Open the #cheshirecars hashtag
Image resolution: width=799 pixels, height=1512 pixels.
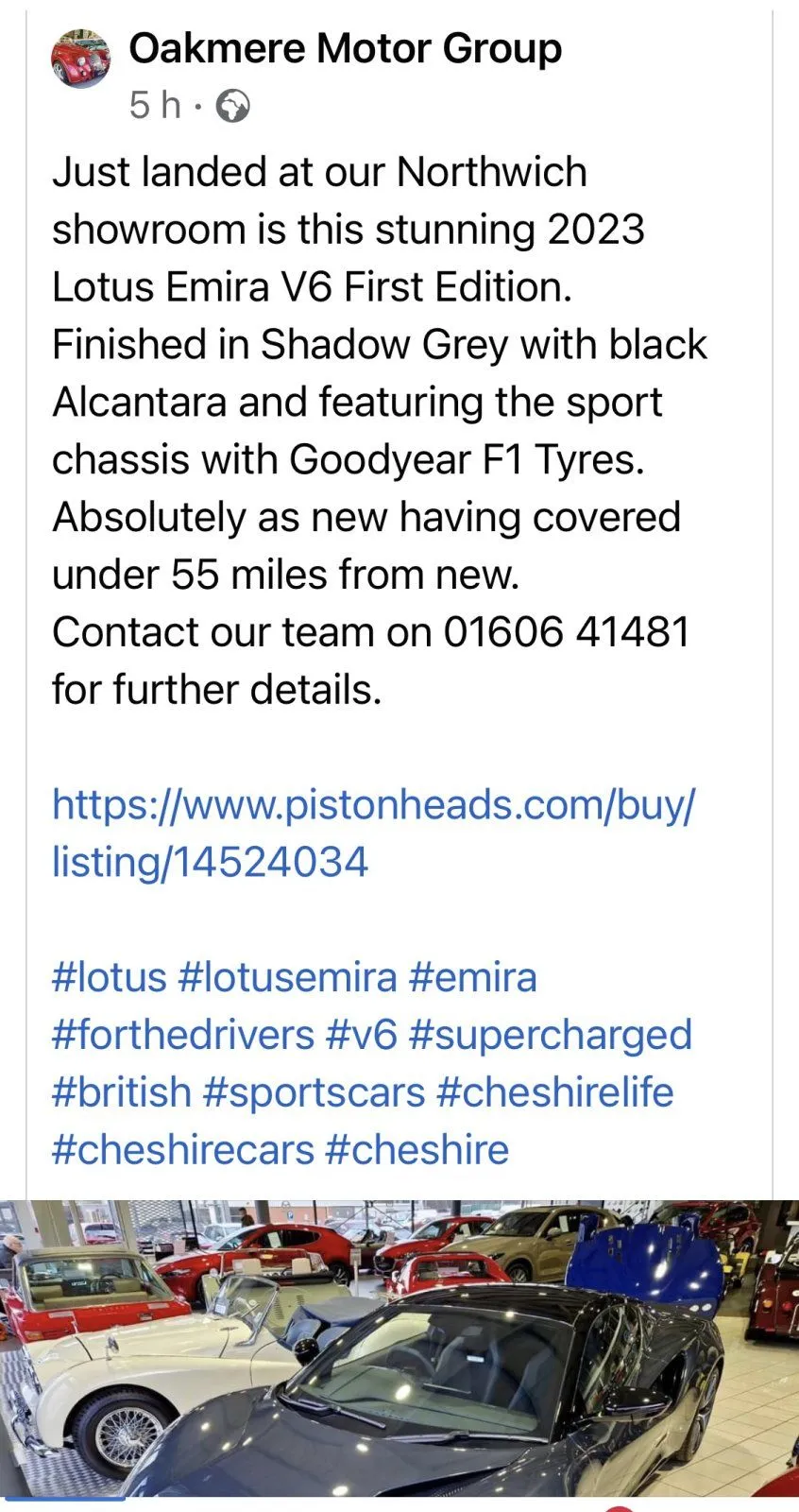coord(182,1150)
